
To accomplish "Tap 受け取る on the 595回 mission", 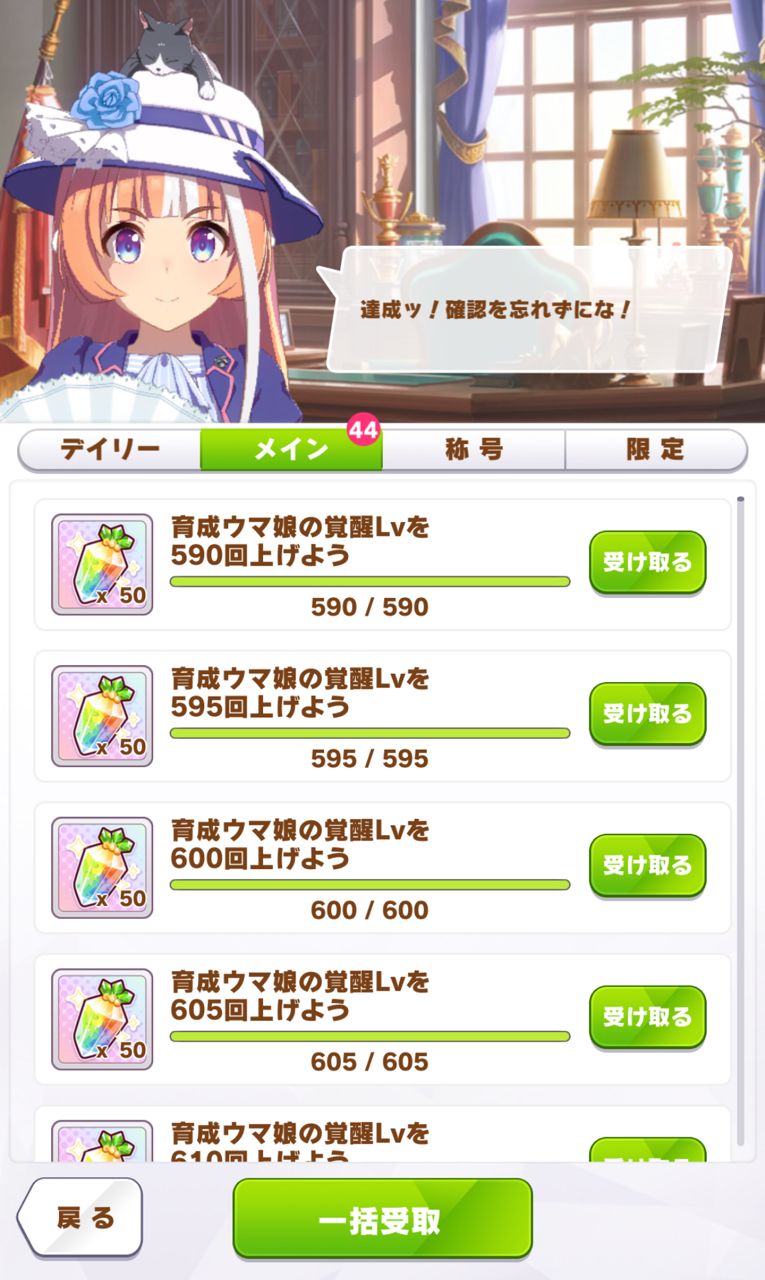I will 647,714.
